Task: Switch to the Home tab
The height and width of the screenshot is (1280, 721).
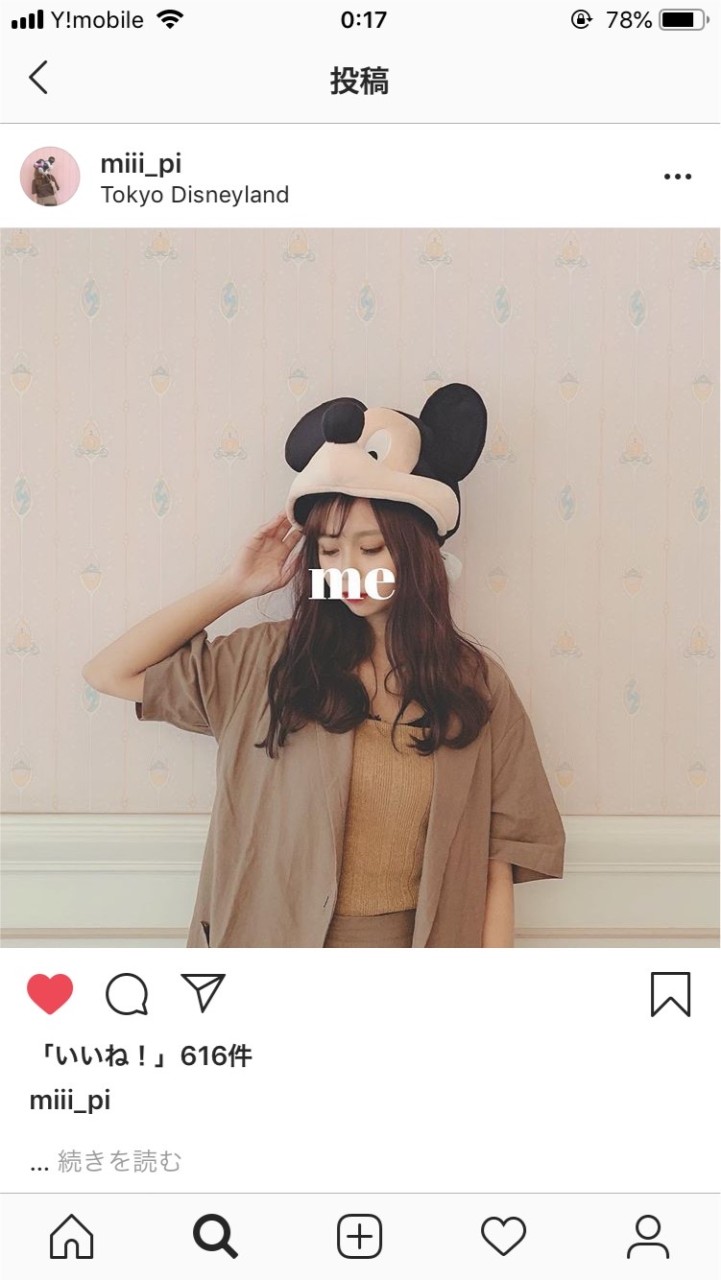Action: click(x=72, y=1238)
